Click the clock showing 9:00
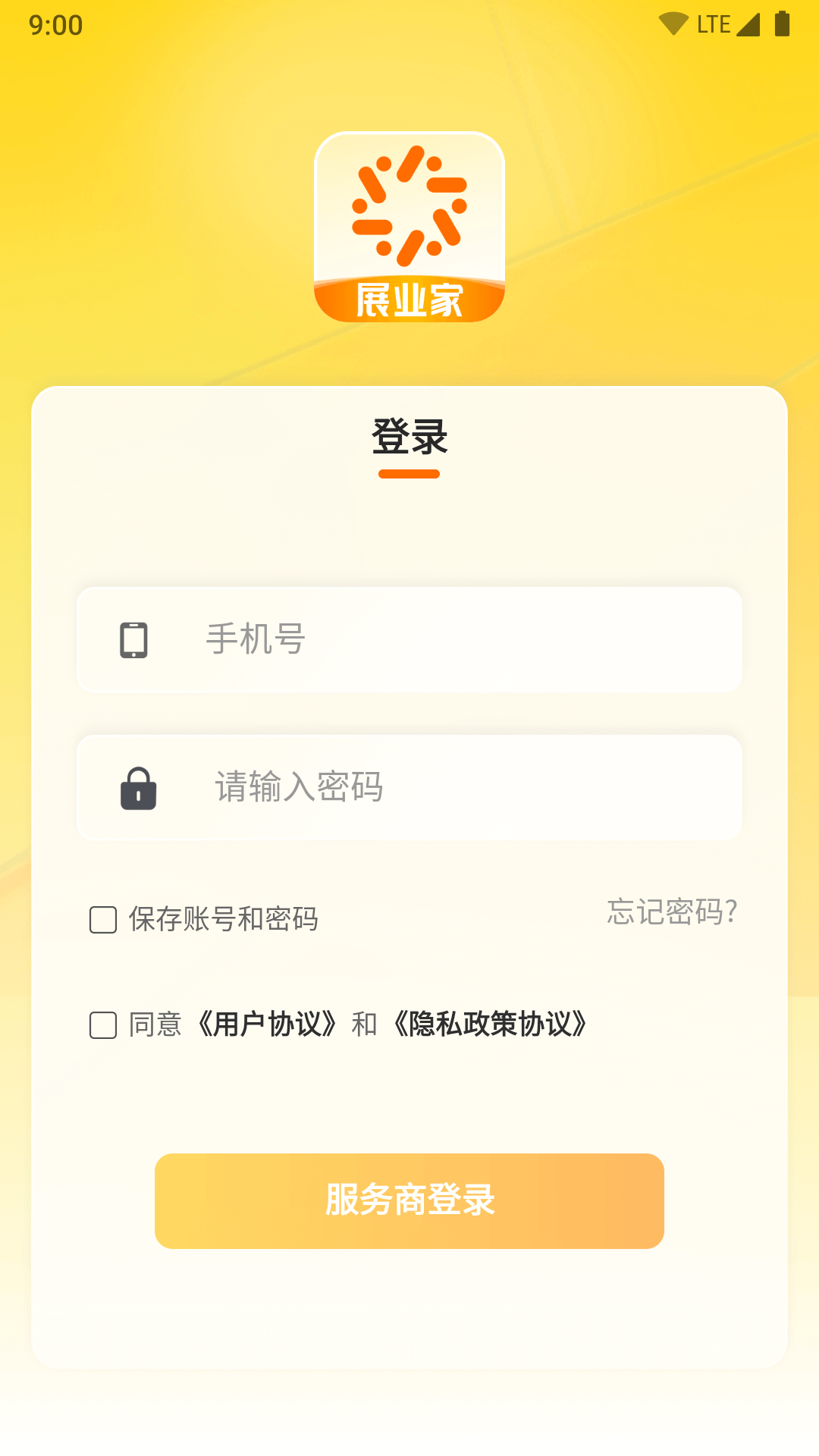Viewport: 819px width, 1456px height. [57, 24]
